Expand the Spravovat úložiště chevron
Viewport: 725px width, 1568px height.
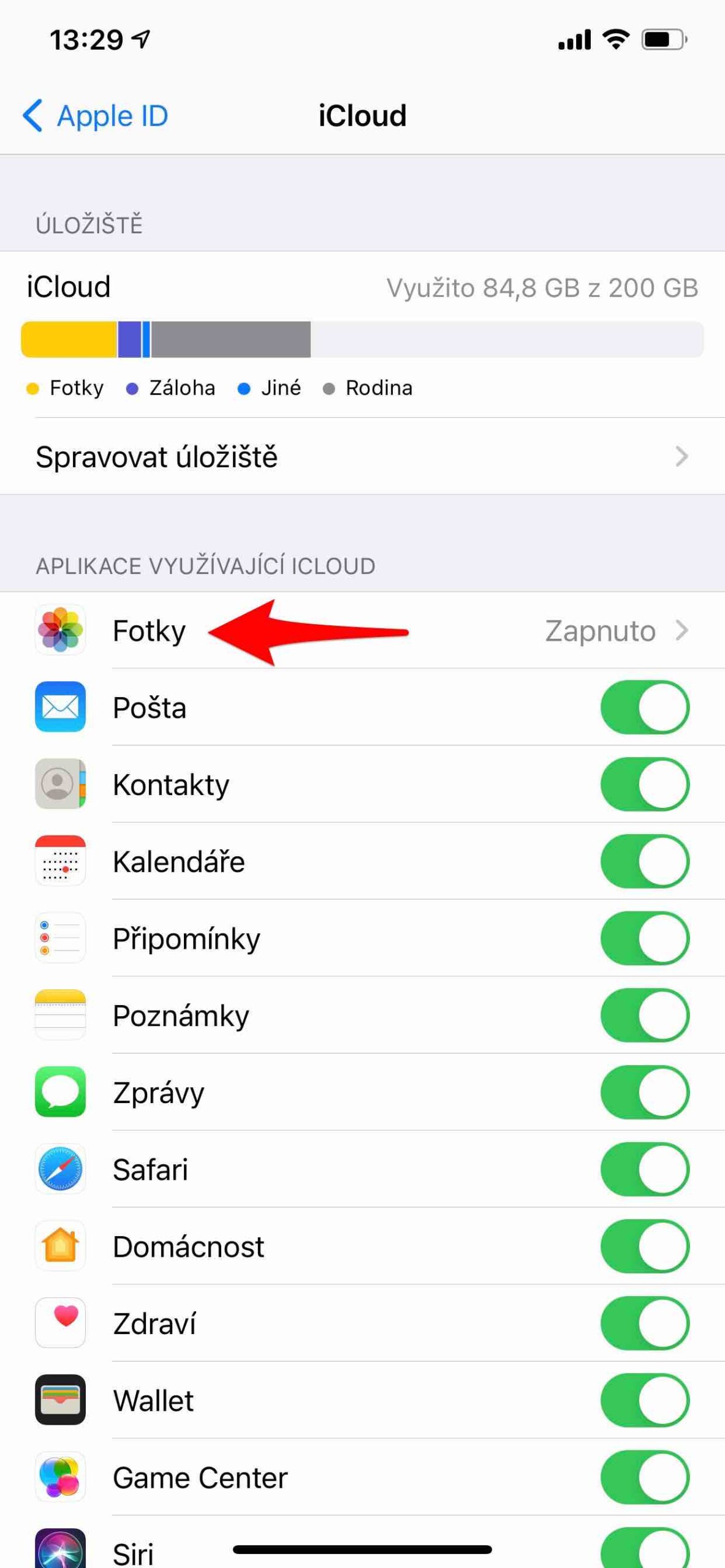coord(682,457)
